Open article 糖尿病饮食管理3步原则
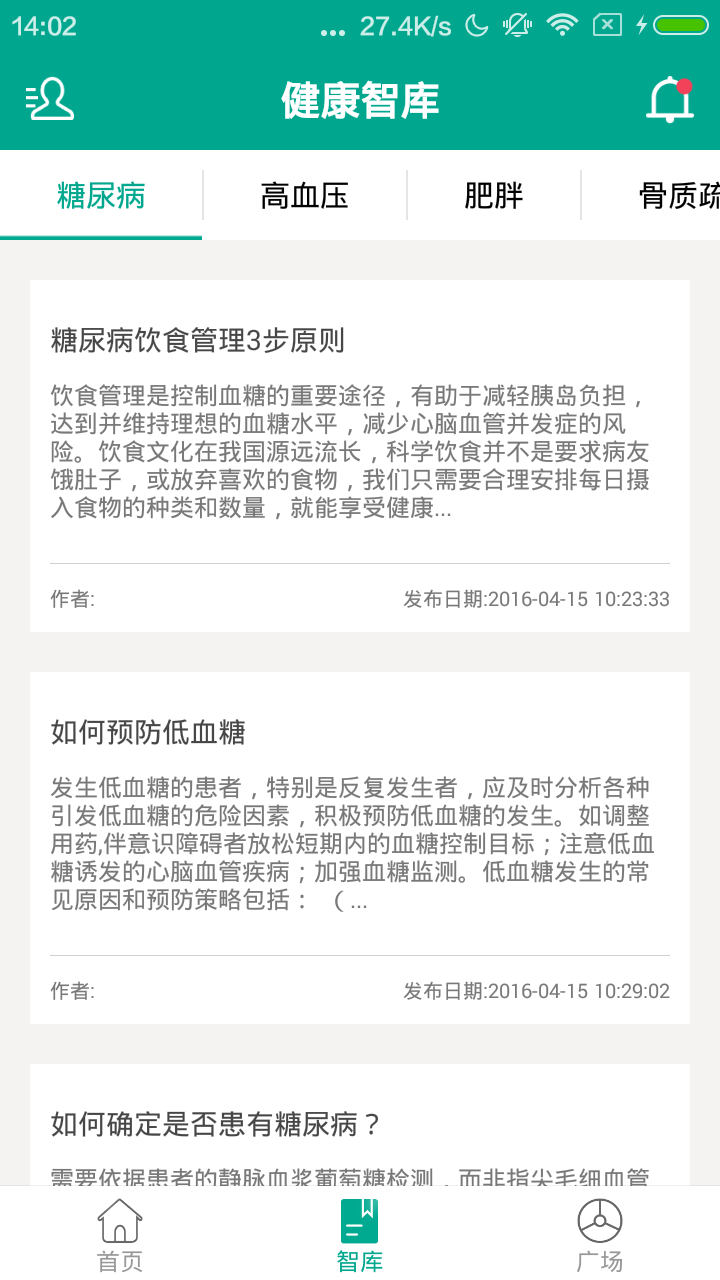This screenshot has width=720, height=1280. tap(198, 340)
